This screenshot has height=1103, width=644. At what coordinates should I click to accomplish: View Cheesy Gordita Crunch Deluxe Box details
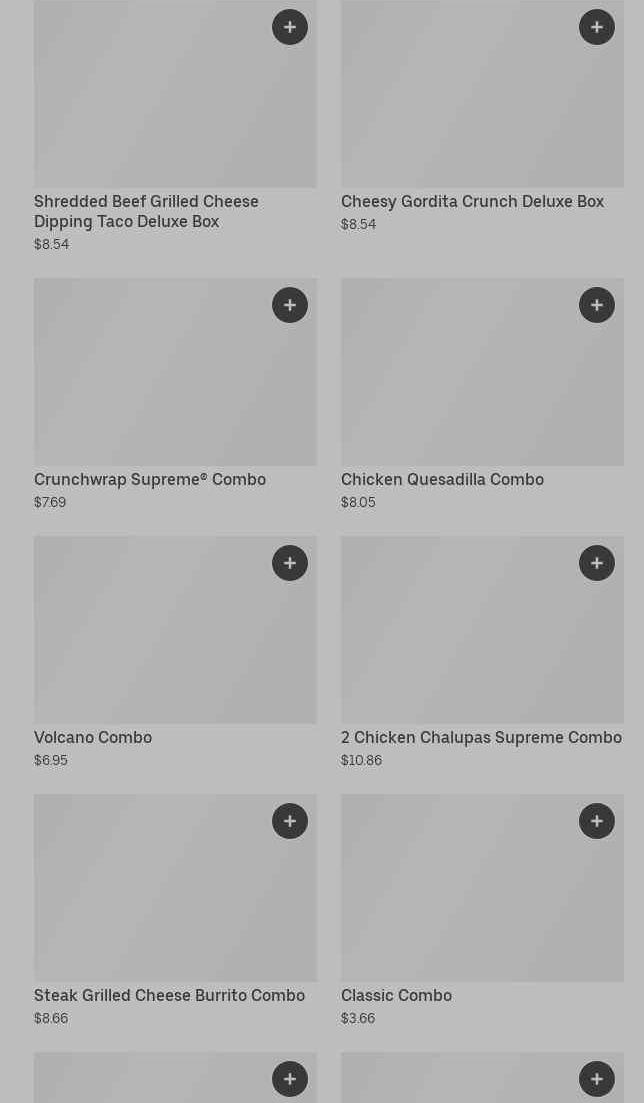(x=472, y=201)
